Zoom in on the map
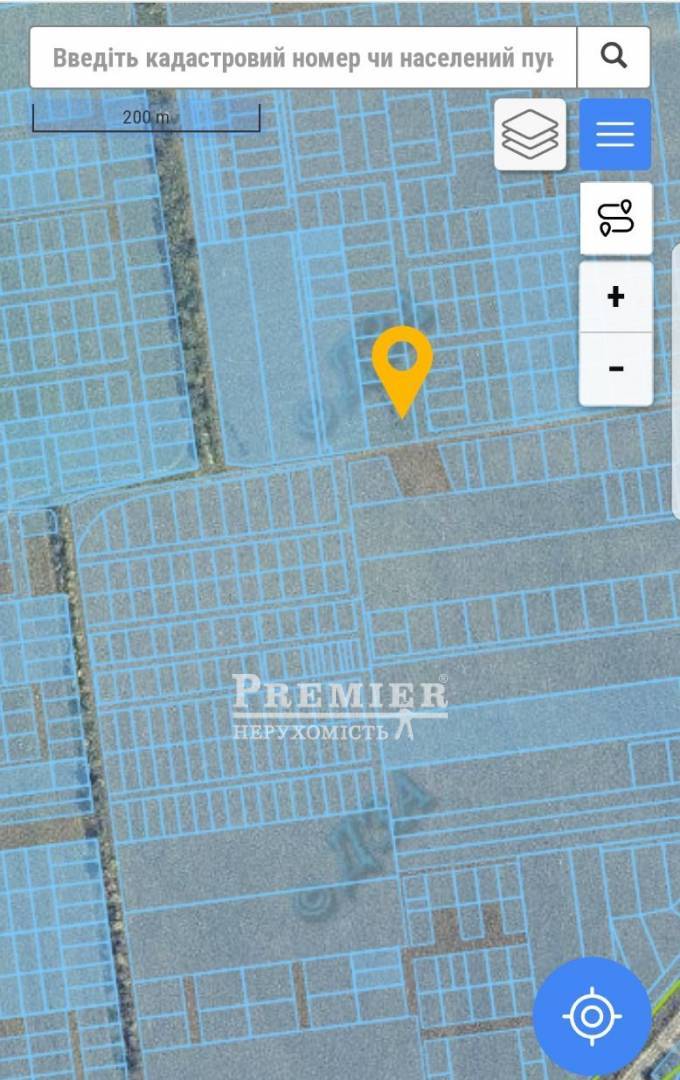 [x=616, y=297]
